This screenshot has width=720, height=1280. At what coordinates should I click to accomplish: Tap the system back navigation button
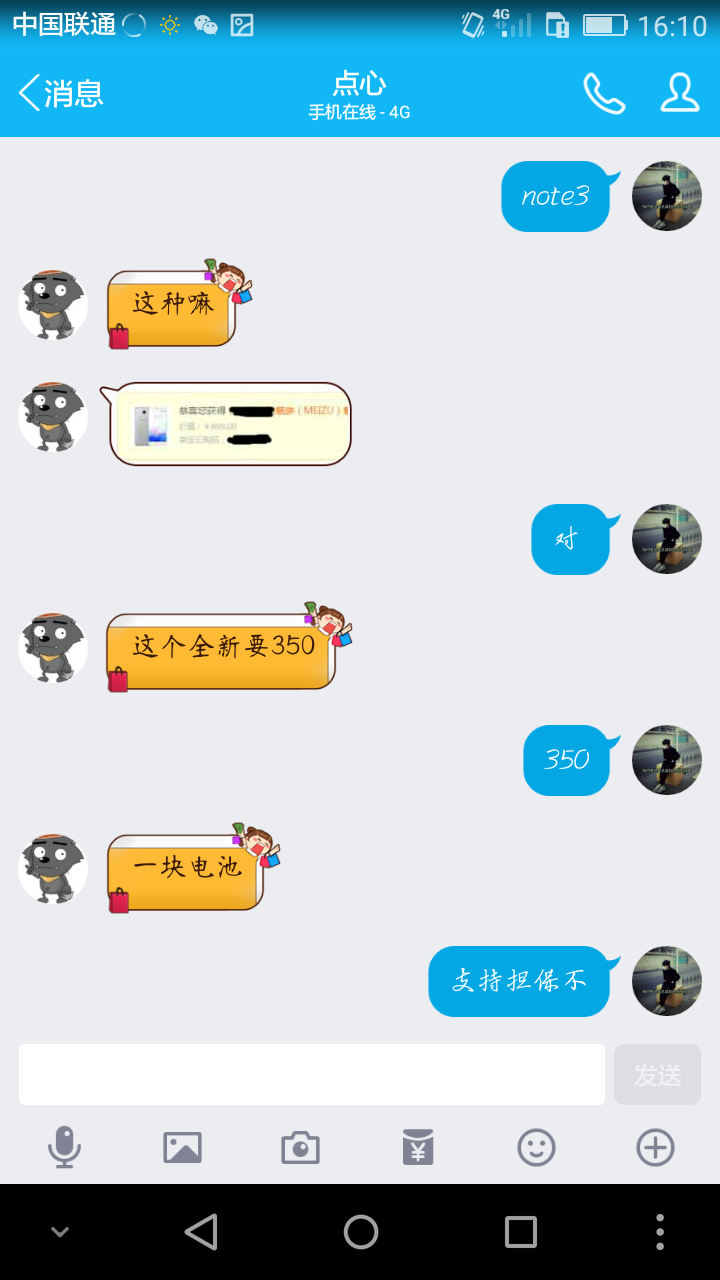201,1231
